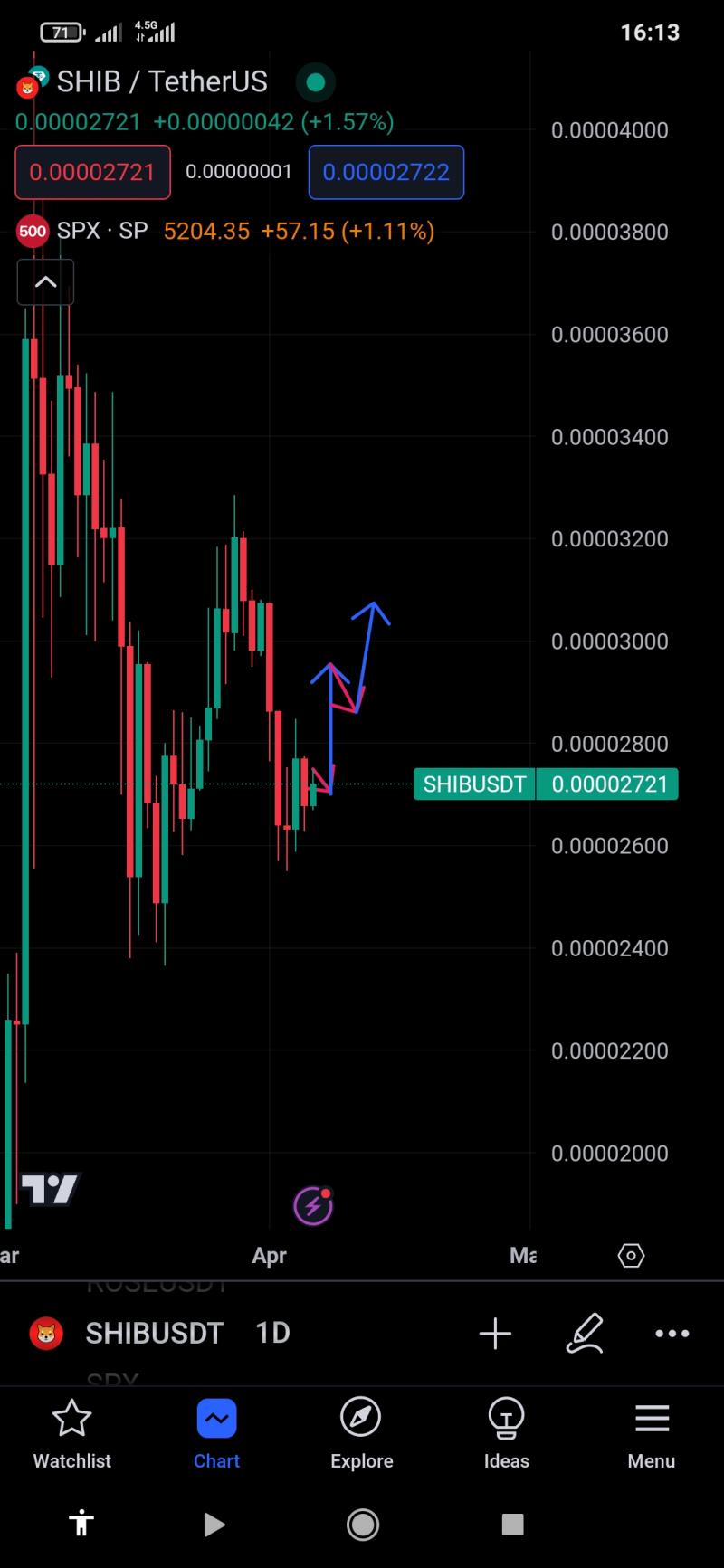This screenshot has width=724, height=1568.
Task: Tap the blue buy price 0.00002722 button
Action: pyautogui.click(x=386, y=172)
